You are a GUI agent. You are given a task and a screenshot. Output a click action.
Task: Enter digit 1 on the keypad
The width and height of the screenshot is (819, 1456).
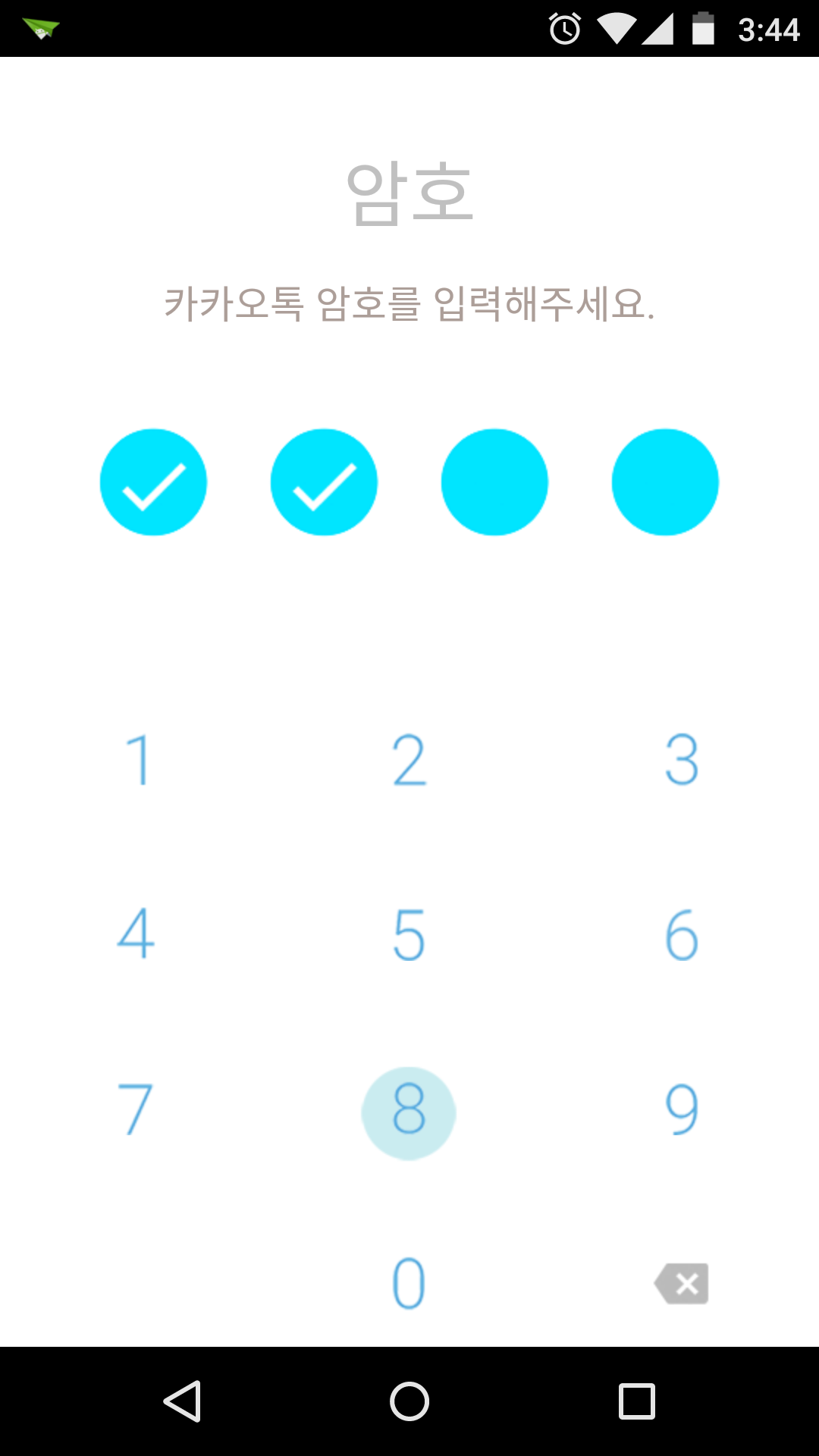coord(138,759)
